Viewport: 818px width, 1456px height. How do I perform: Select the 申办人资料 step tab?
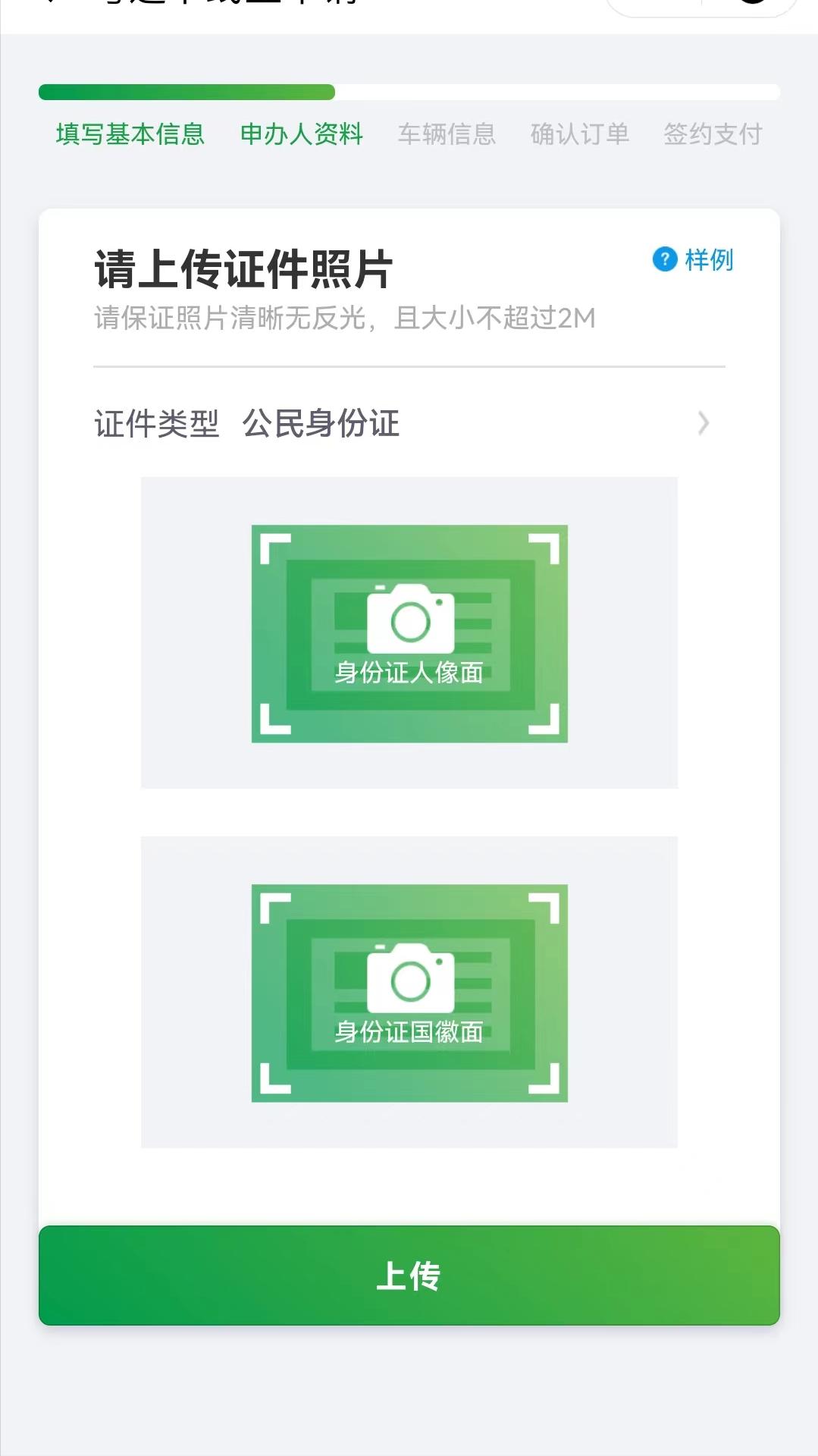pyautogui.click(x=302, y=133)
